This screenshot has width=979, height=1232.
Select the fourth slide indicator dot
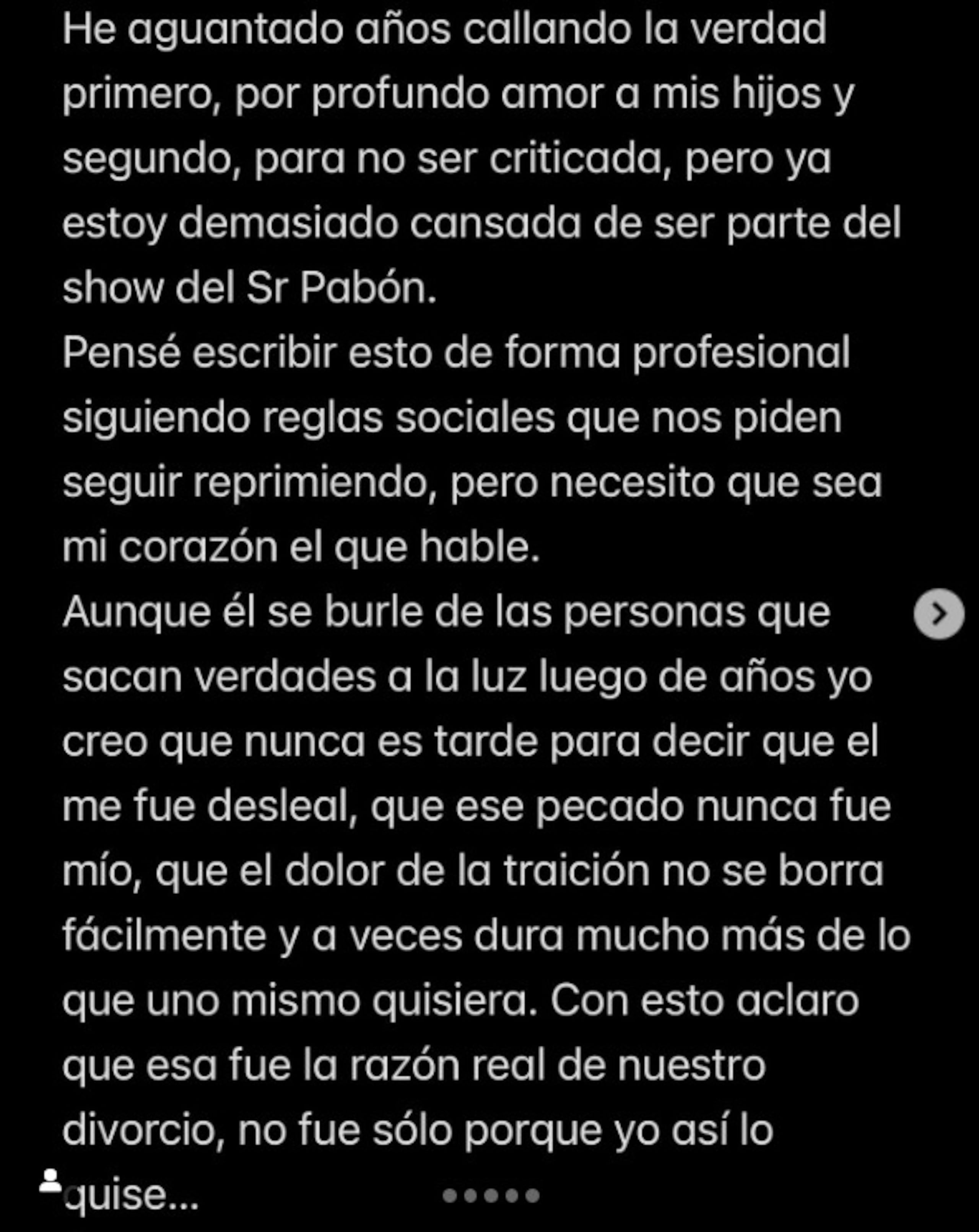coord(512,1195)
